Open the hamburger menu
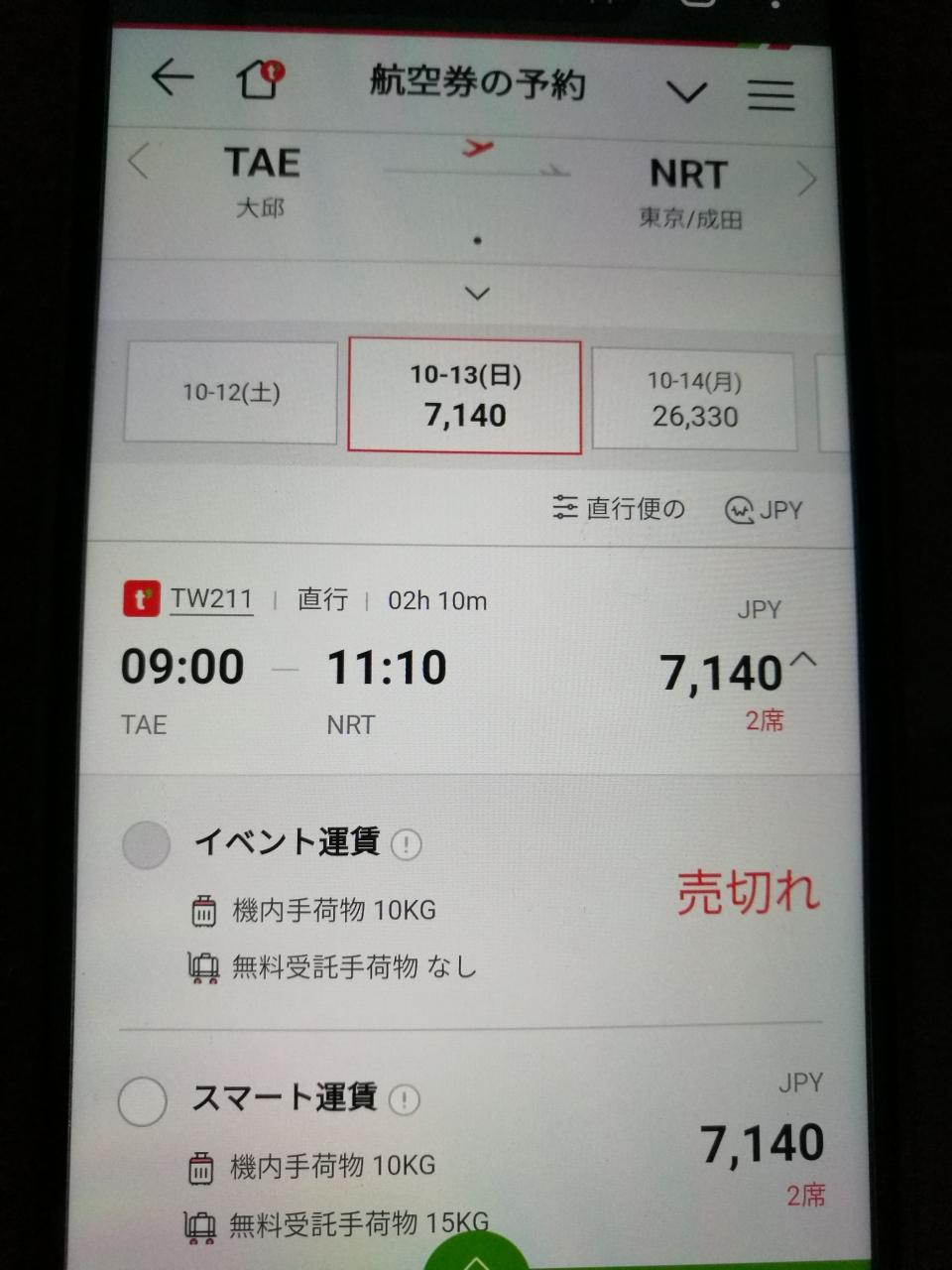 click(x=771, y=94)
